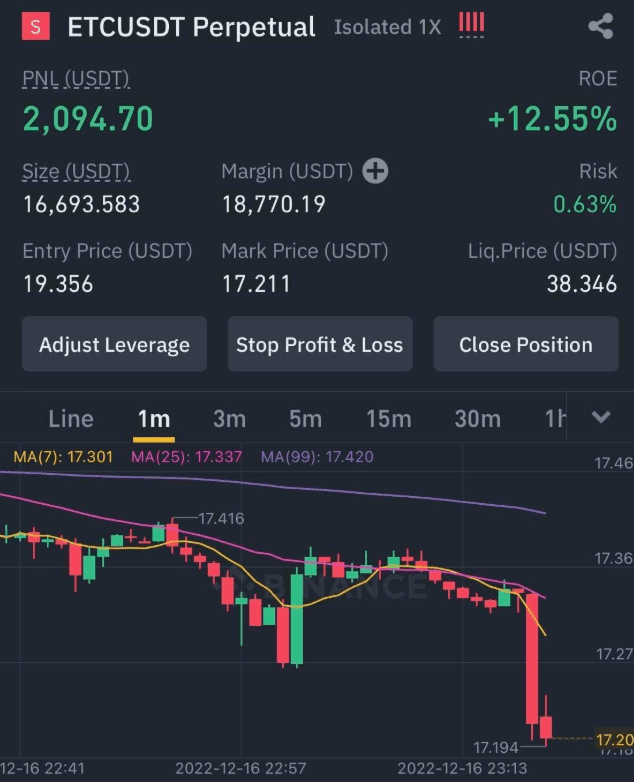634x782 pixels.
Task: Tap the PNL (USDT) label
Action: (76, 78)
